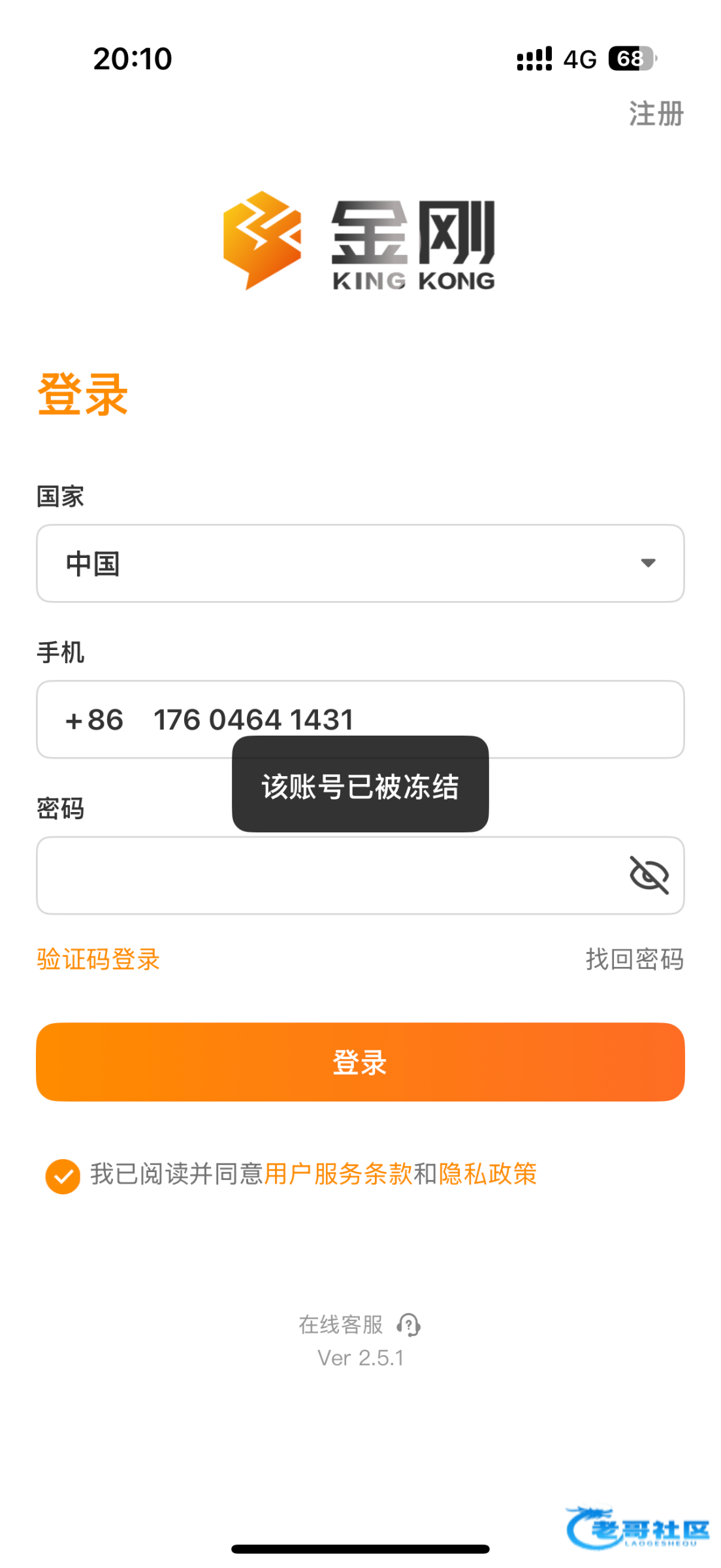Open the 注册 registration page

(x=656, y=114)
